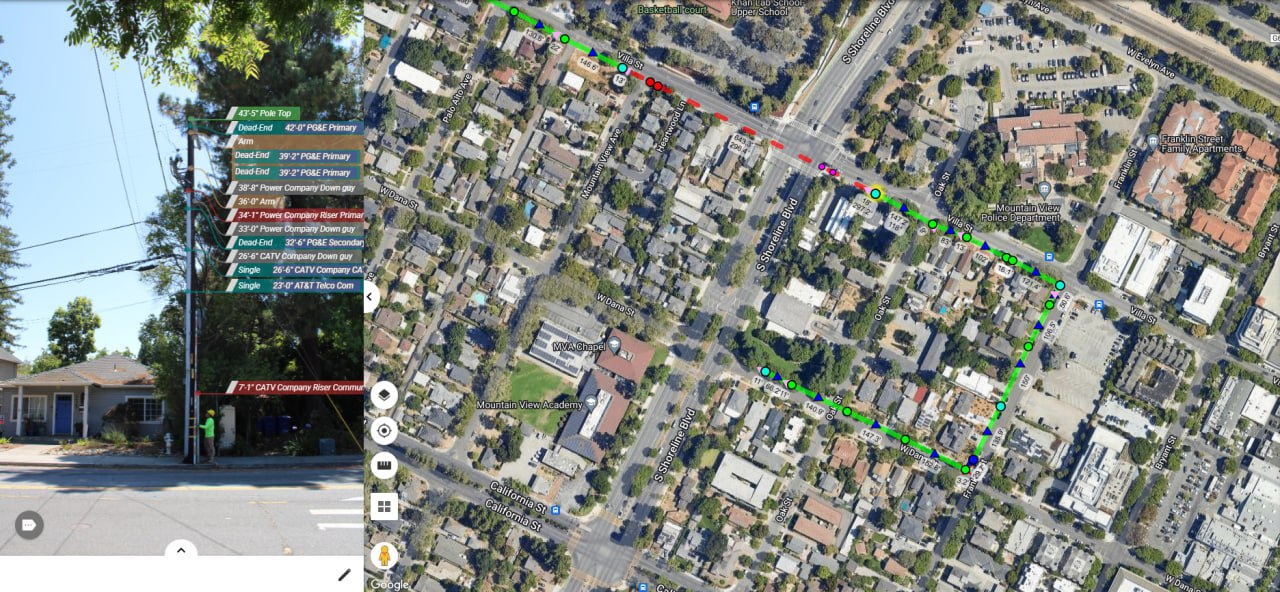Center map on my location

pyautogui.click(x=384, y=431)
